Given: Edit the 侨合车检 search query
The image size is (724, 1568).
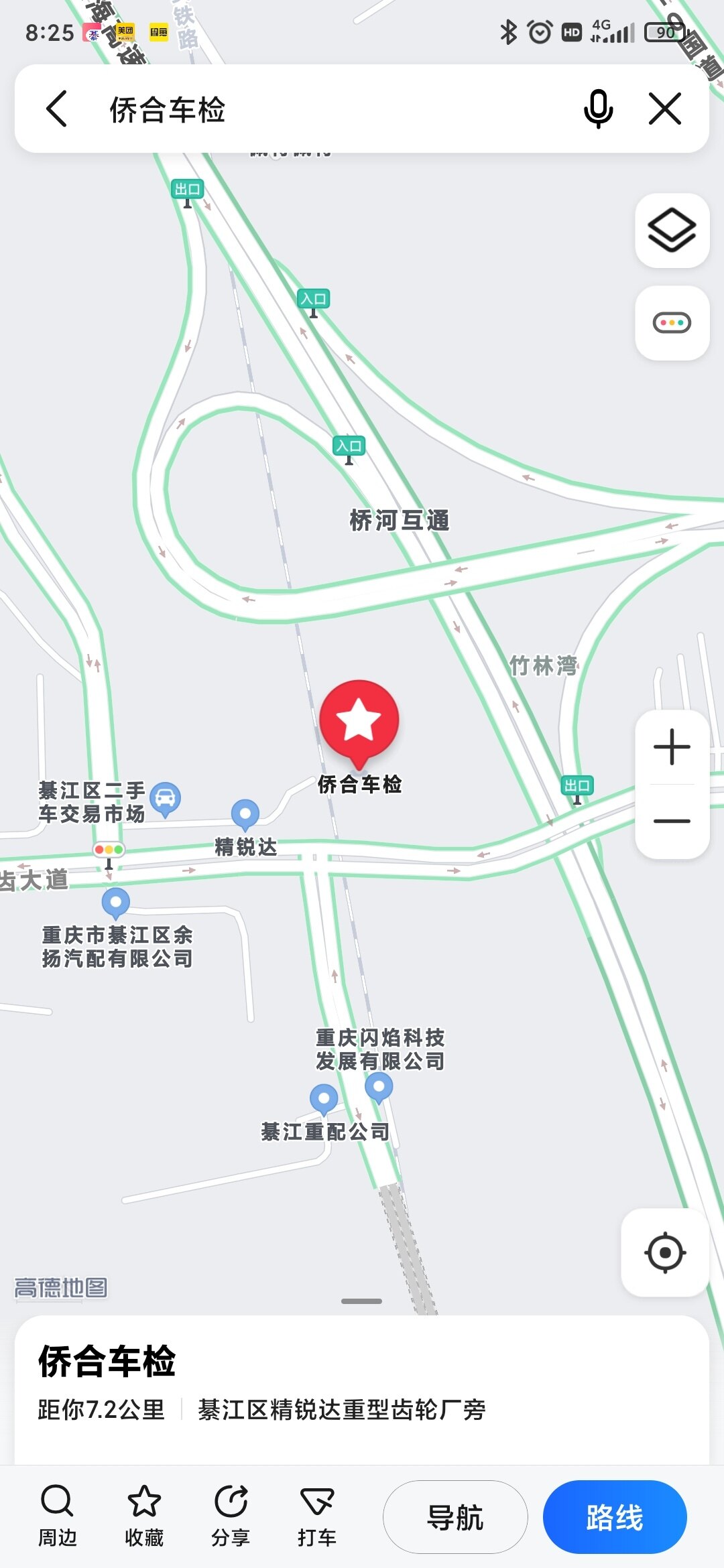Looking at the screenshot, I should tap(335, 109).
